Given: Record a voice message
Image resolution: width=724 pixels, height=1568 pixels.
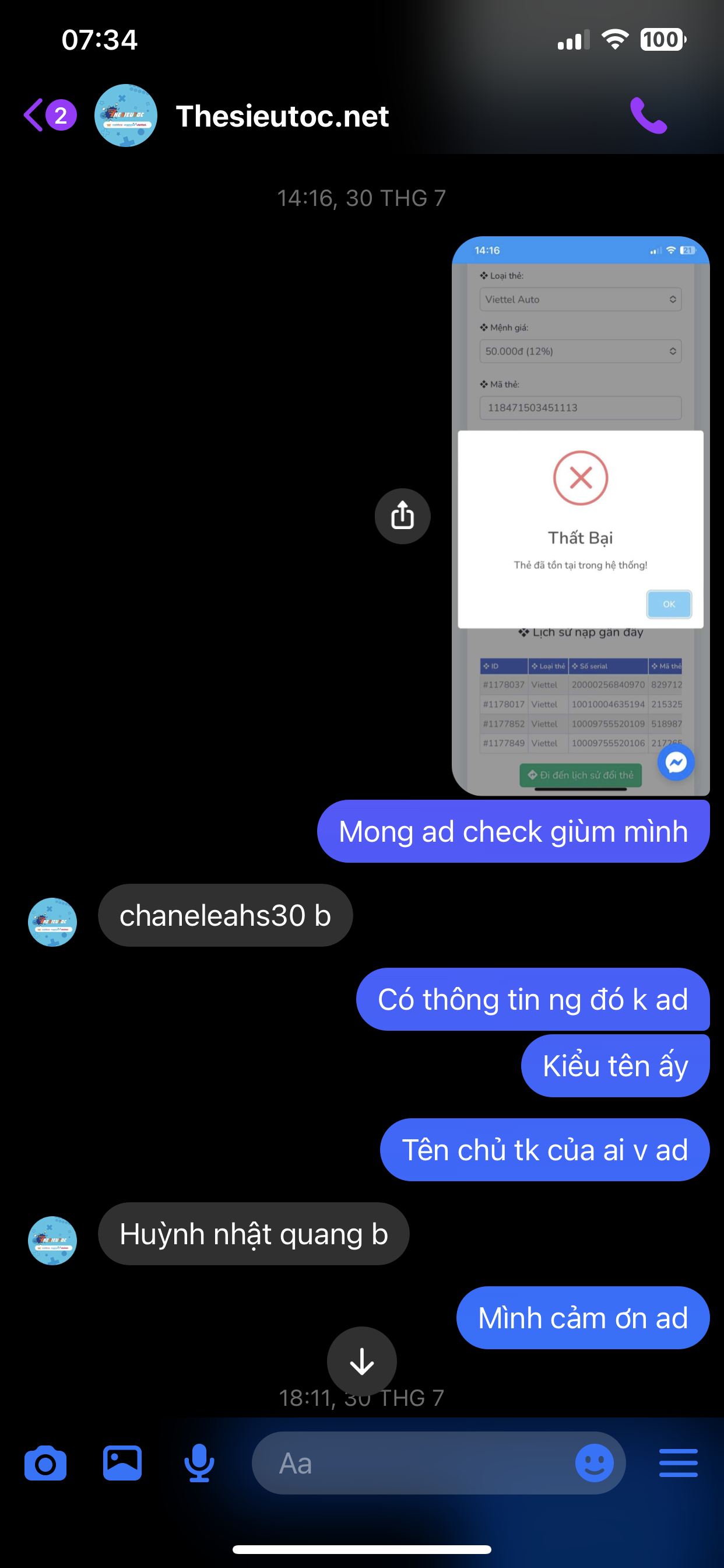Looking at the screenshot, I should [199, 1464].
